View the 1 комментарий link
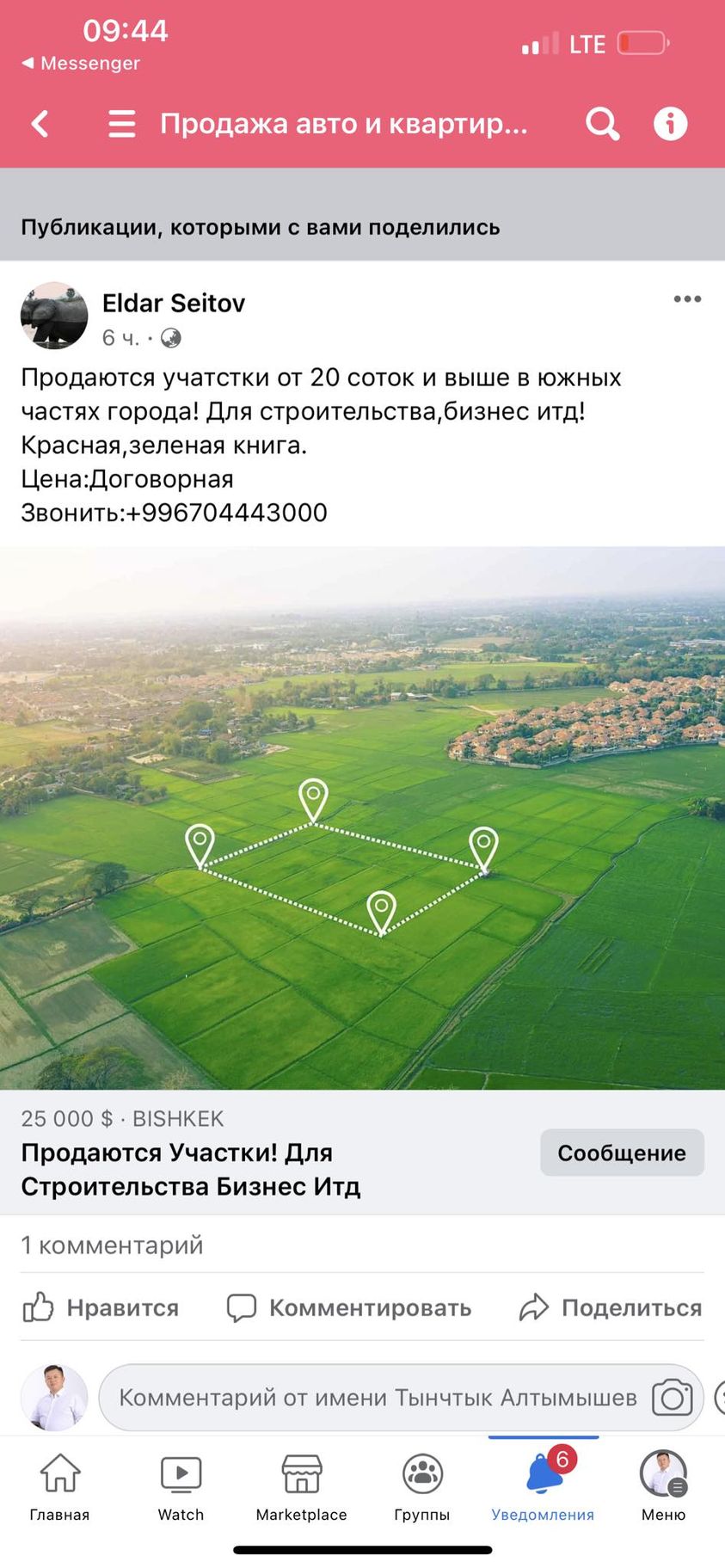The height and width of the screenshot is (1568, 725). click(x=112, y=1245)
